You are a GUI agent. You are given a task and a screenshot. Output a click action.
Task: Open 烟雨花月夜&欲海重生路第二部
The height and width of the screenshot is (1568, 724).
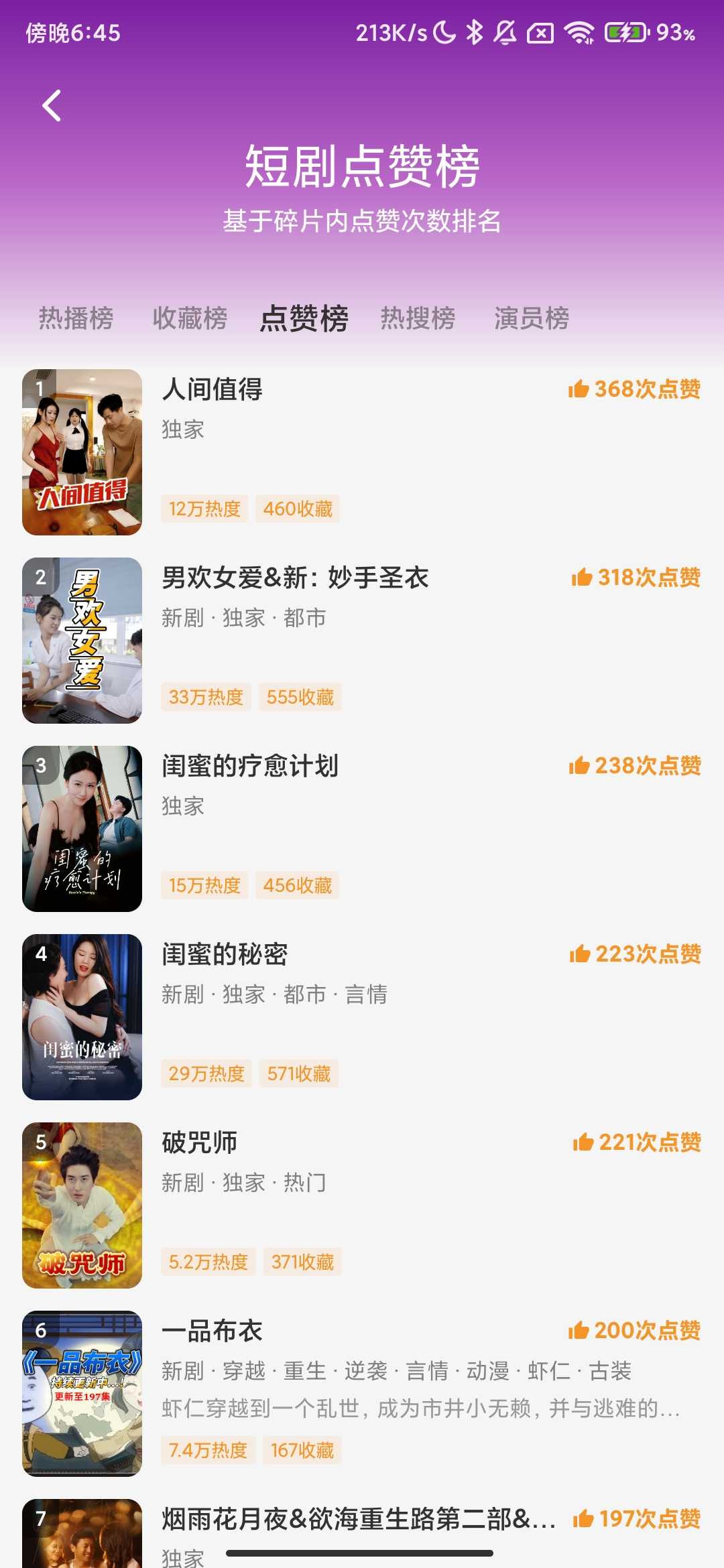click(359, 1519)
